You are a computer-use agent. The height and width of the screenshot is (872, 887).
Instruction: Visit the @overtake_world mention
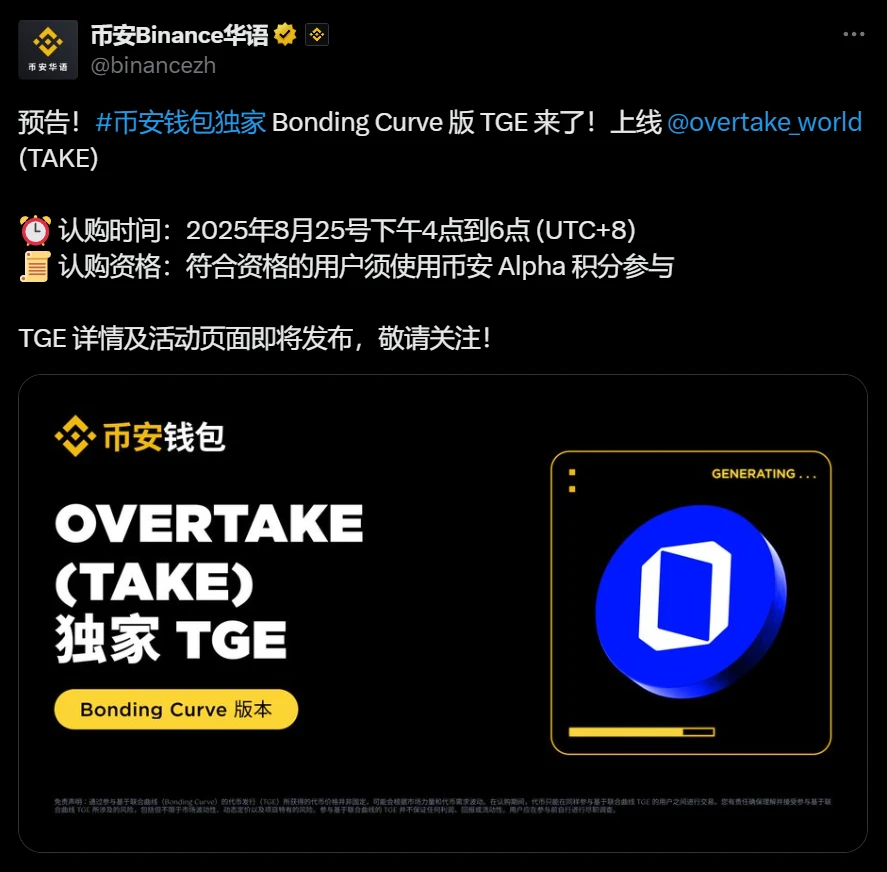tap(764, 123)
